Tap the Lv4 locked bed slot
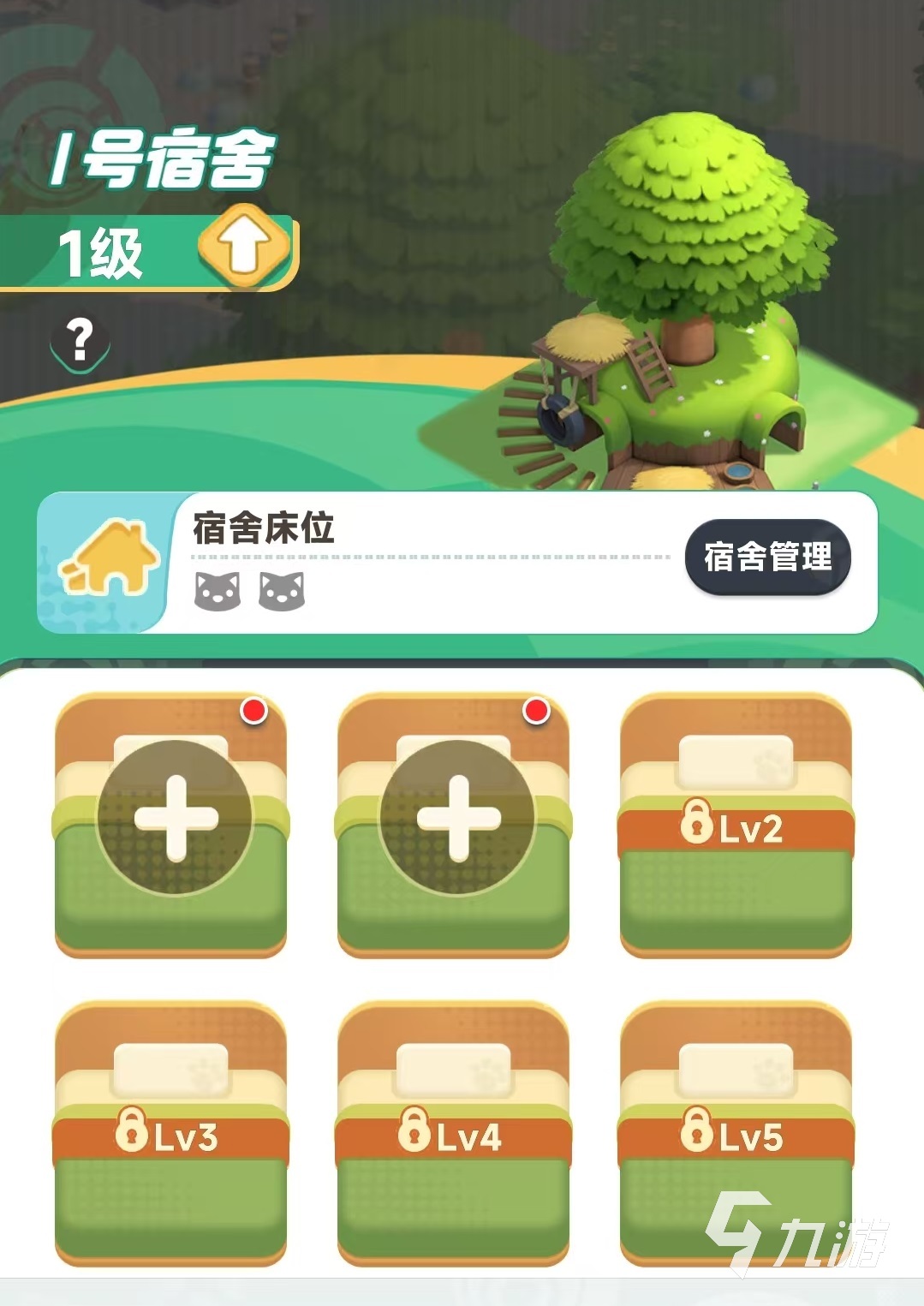The height and width of the screenshot is (1306, 924). (453, 1134)
